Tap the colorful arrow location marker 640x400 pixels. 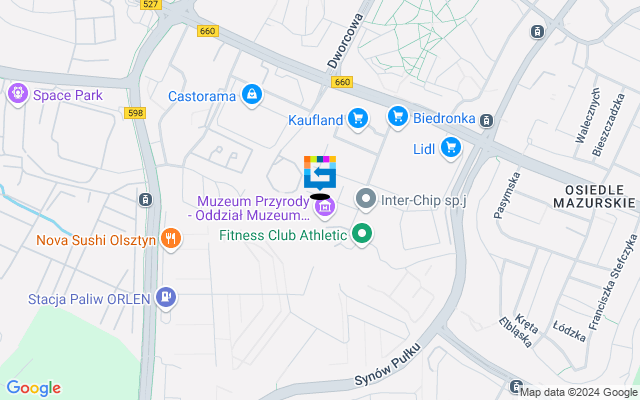[x=320, y=173]
